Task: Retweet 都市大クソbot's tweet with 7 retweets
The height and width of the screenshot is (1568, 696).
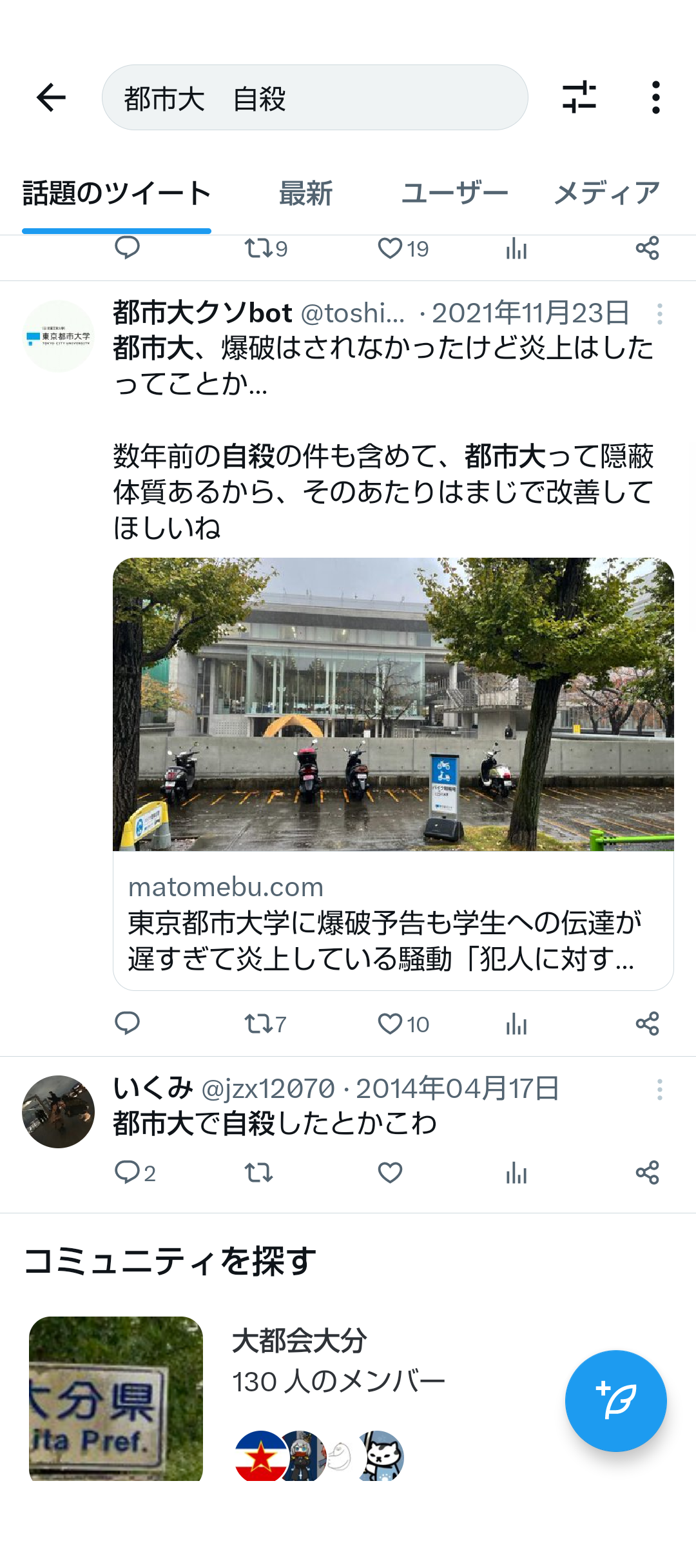Action: (x=264, y=1024)
